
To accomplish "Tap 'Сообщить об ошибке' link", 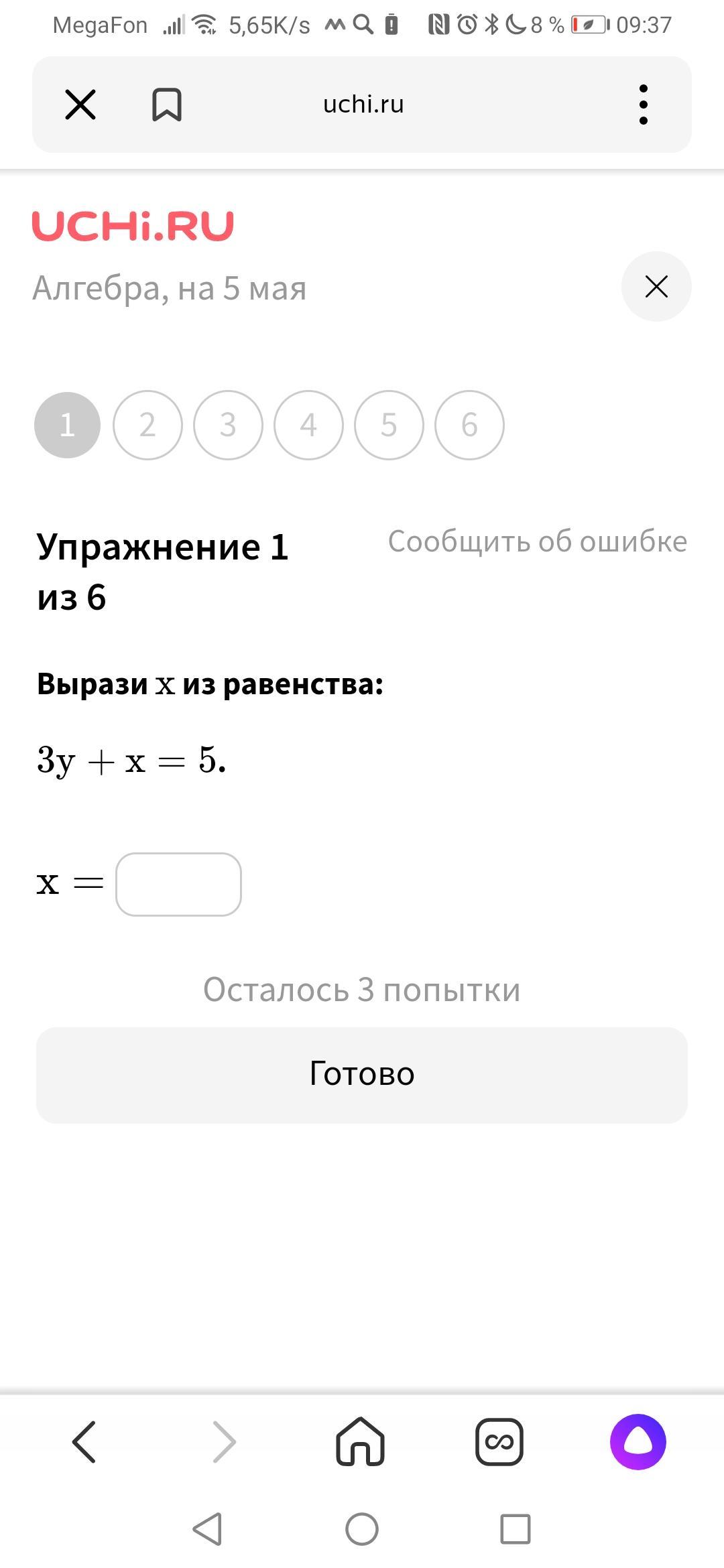I will click(x=537, y=541).
